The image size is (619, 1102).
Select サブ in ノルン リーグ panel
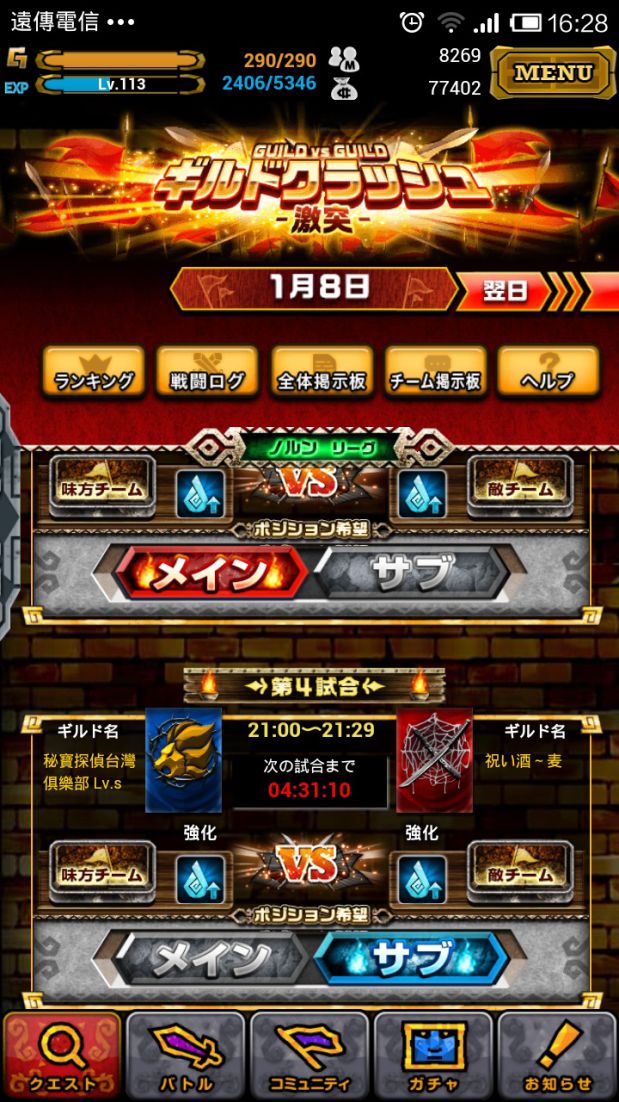pyautogui.click(x=411, y=573)
